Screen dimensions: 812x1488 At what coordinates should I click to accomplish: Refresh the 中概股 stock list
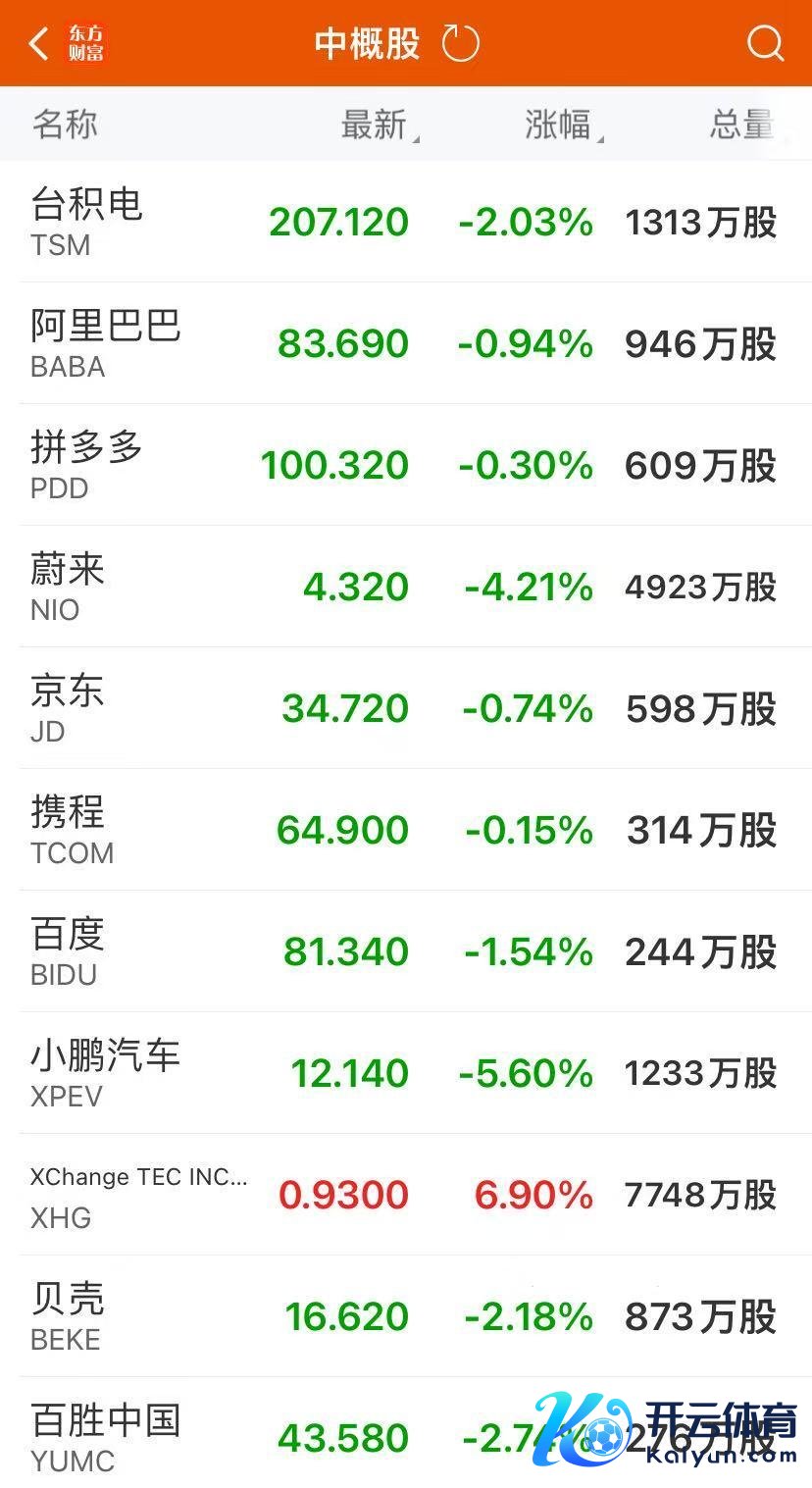pos(460,44)
